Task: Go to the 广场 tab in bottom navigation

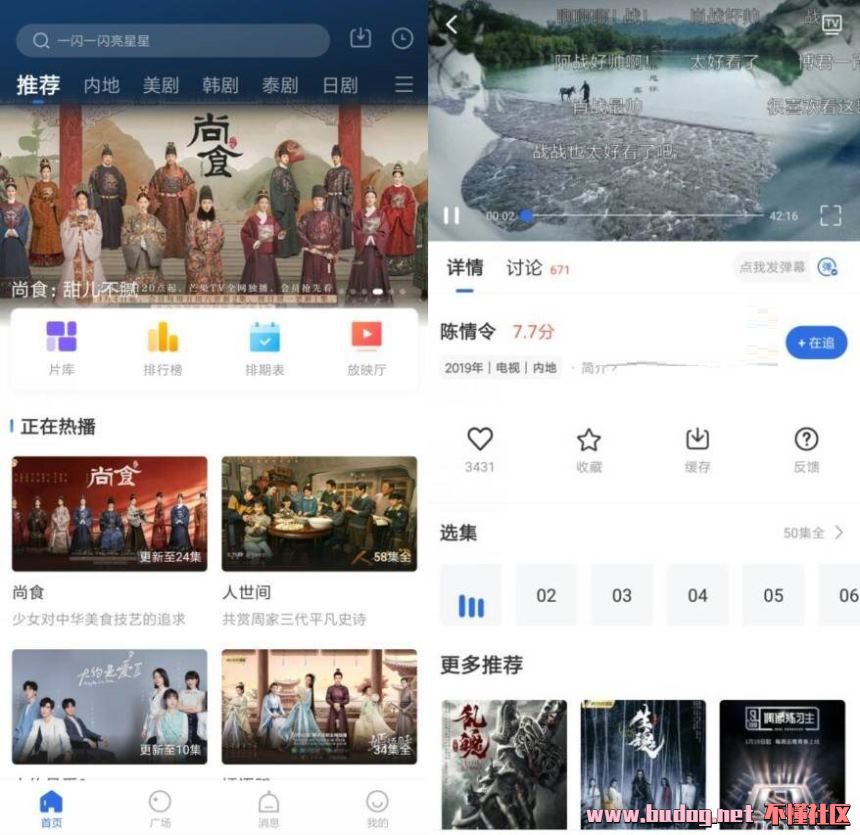Action: point(159,808)
